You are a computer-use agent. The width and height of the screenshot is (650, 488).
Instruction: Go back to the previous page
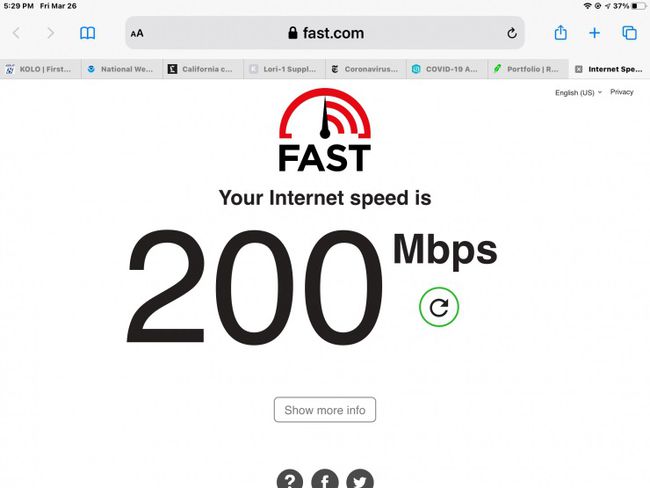coord(16,33)
